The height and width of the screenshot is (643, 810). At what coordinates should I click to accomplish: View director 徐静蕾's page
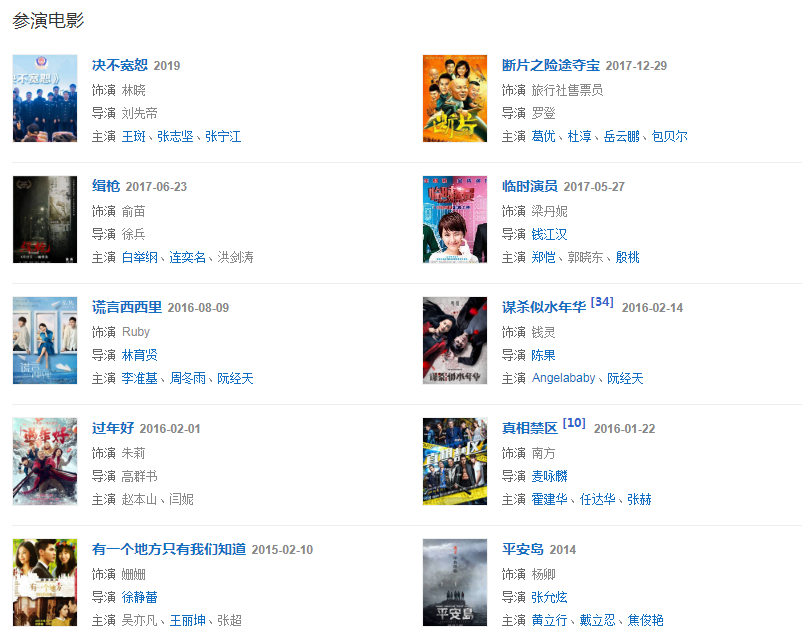[x=139, y=597]
